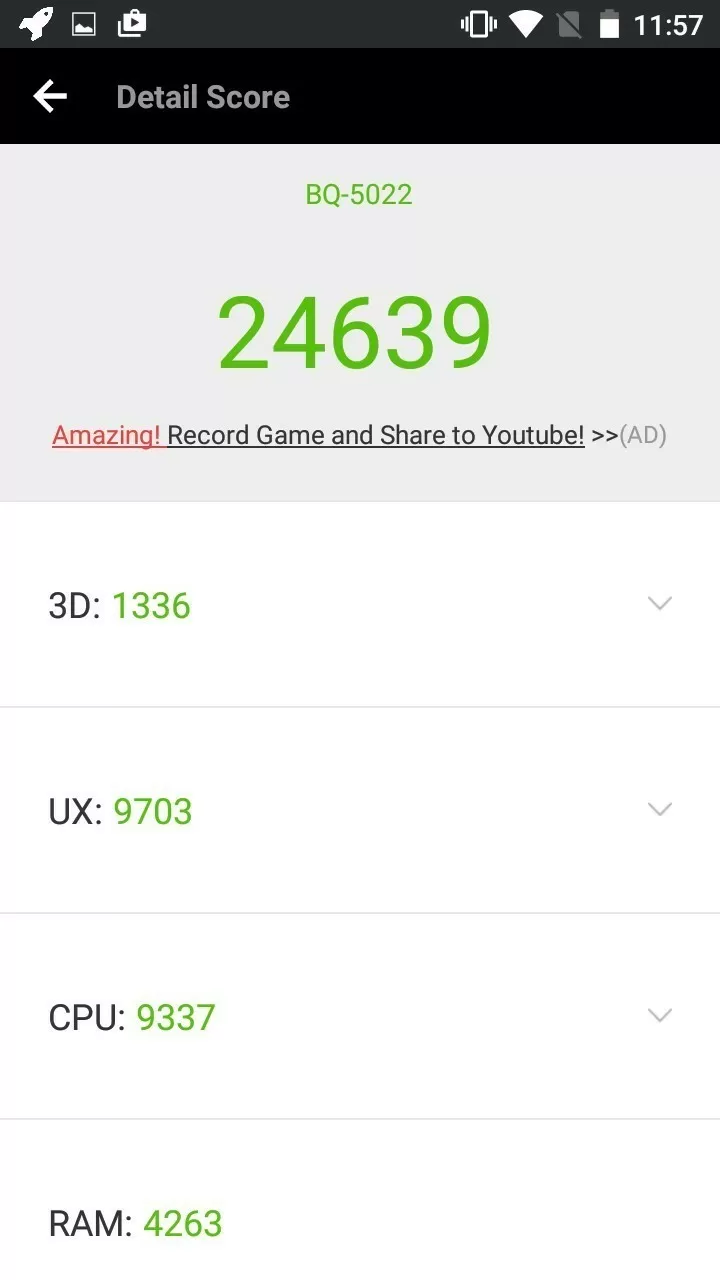
Task: Open the RAM score row
Action: coord(360,1200)
